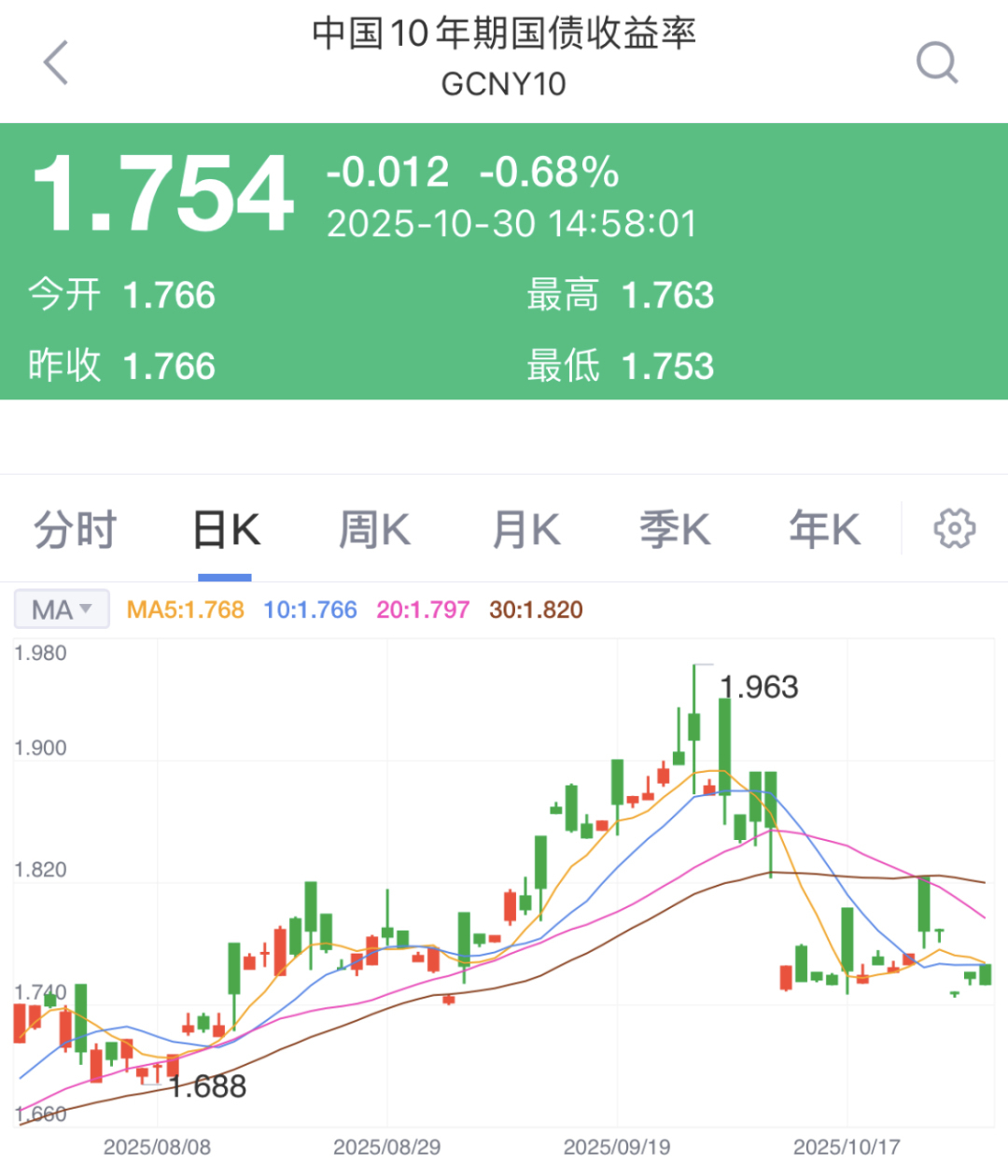Switch to the 年K yearly chart
The height and width of the screenshot is (1176, 1008).
824,530
